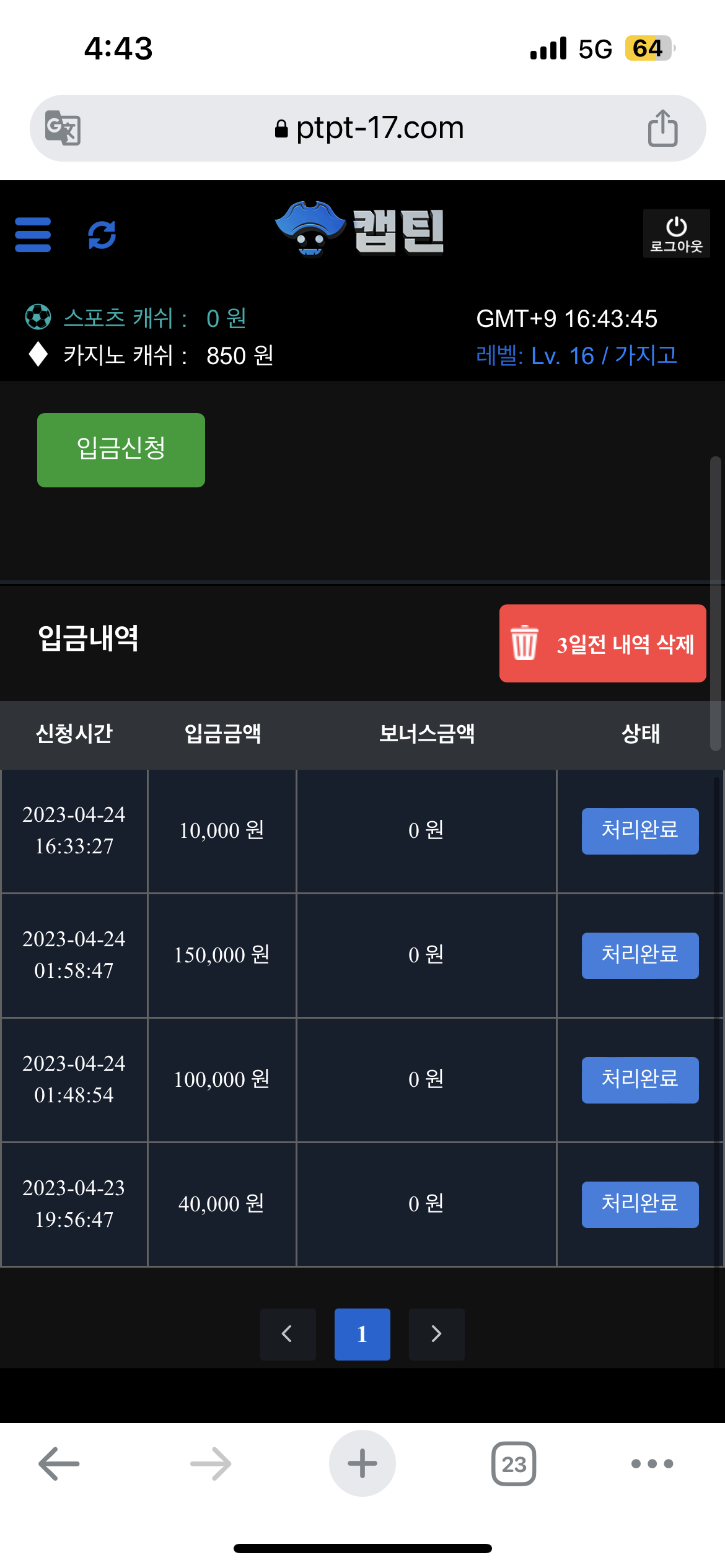The height and width of the screenshot is (1568, 725).
Task: Refresh the cash balance icon
Action: tap(102, 235)
